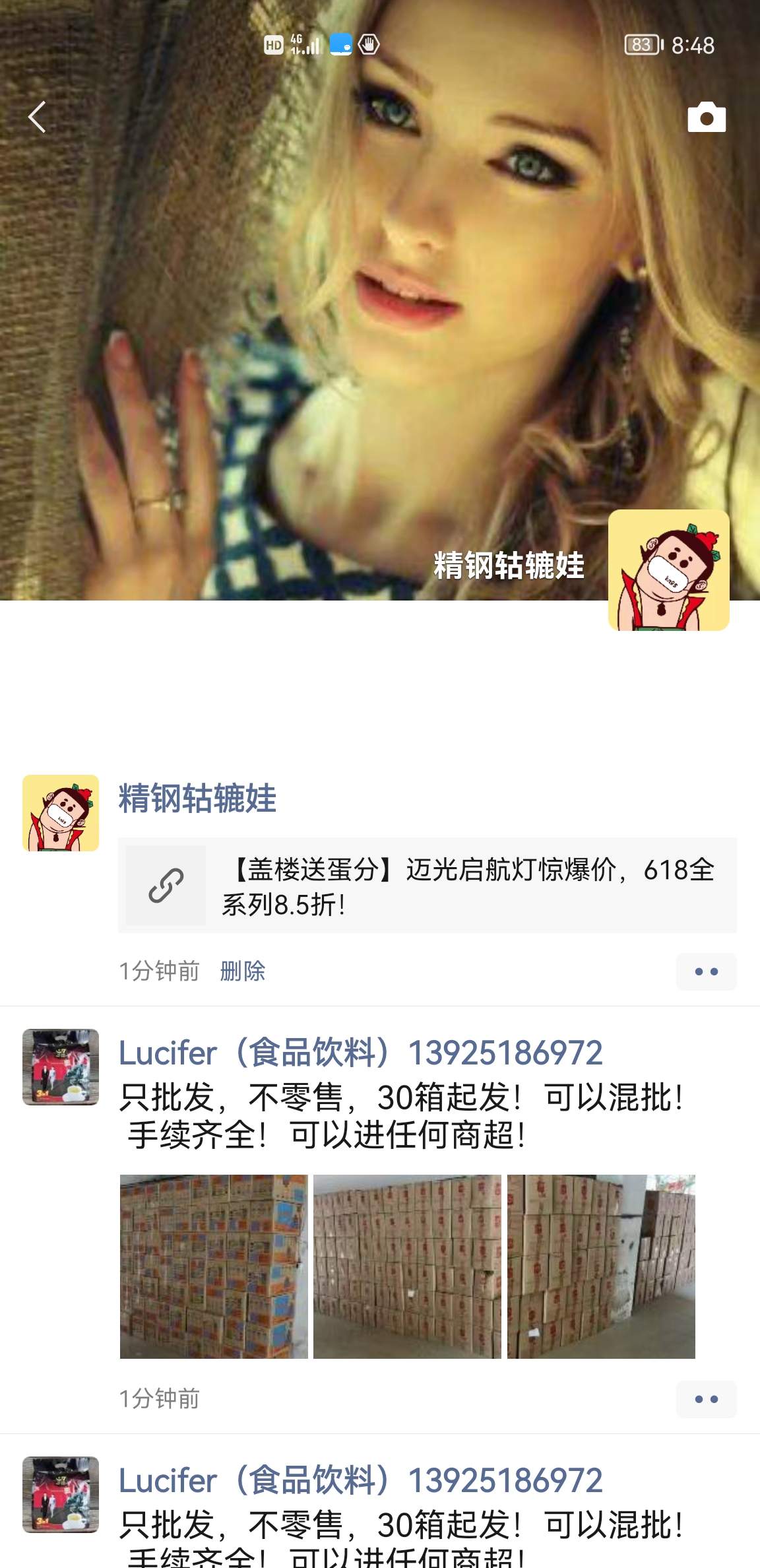The image size is (760, 1568).
Task: View the first box photo in Lucifer's post
Action: pos(214,1266)
